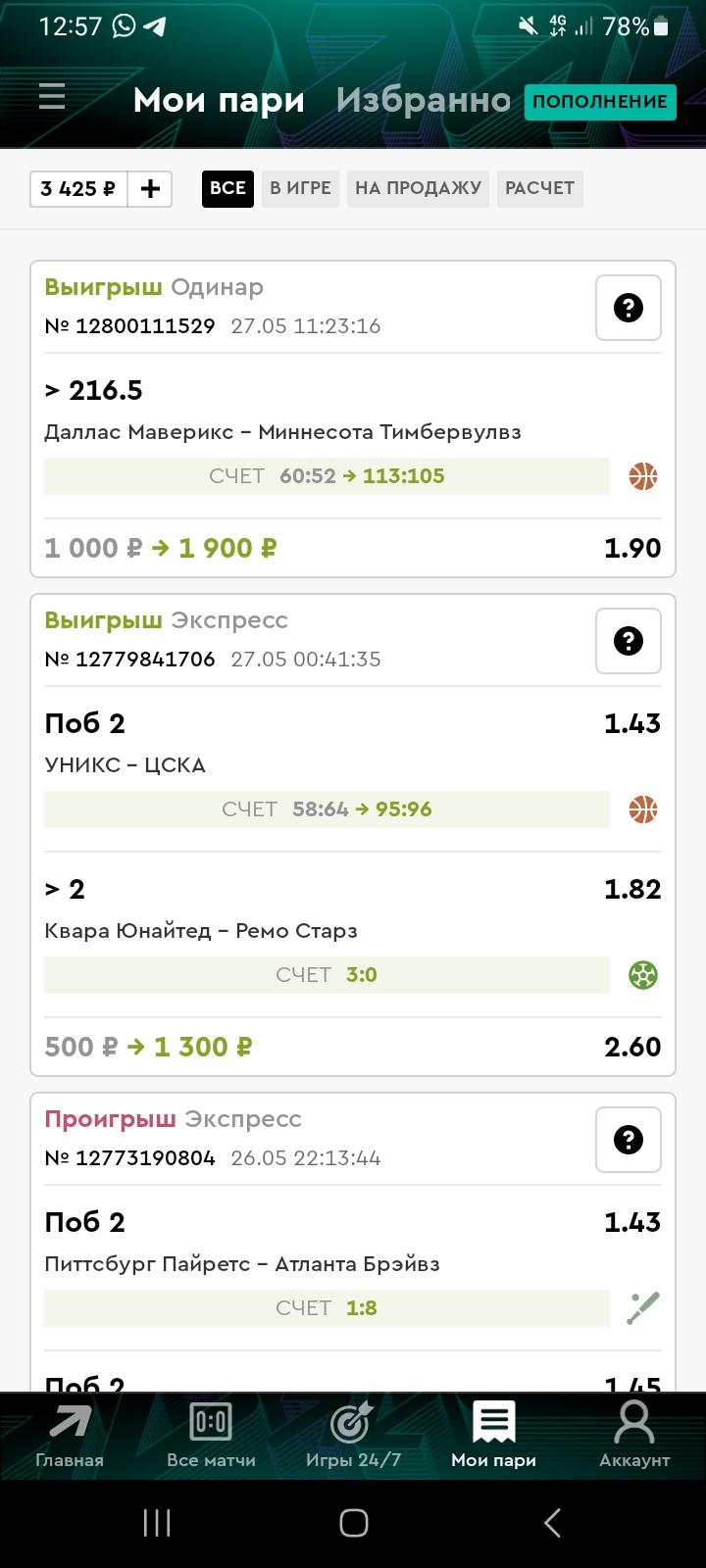
Task: Open the Аккаунт tab
Action: pyautogui.click(x=634, y=1436)
